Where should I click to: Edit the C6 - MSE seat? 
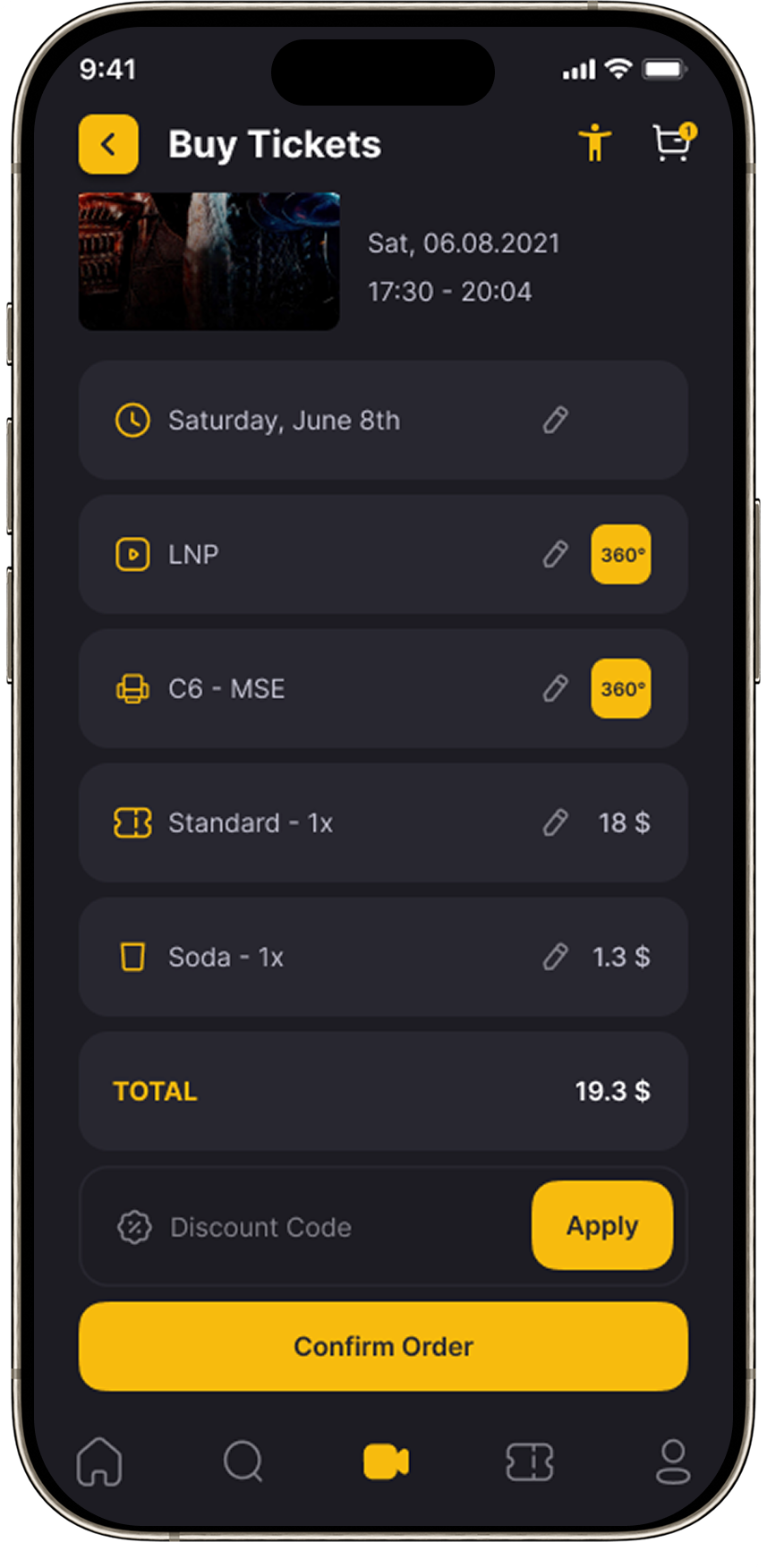pos(555,688)
